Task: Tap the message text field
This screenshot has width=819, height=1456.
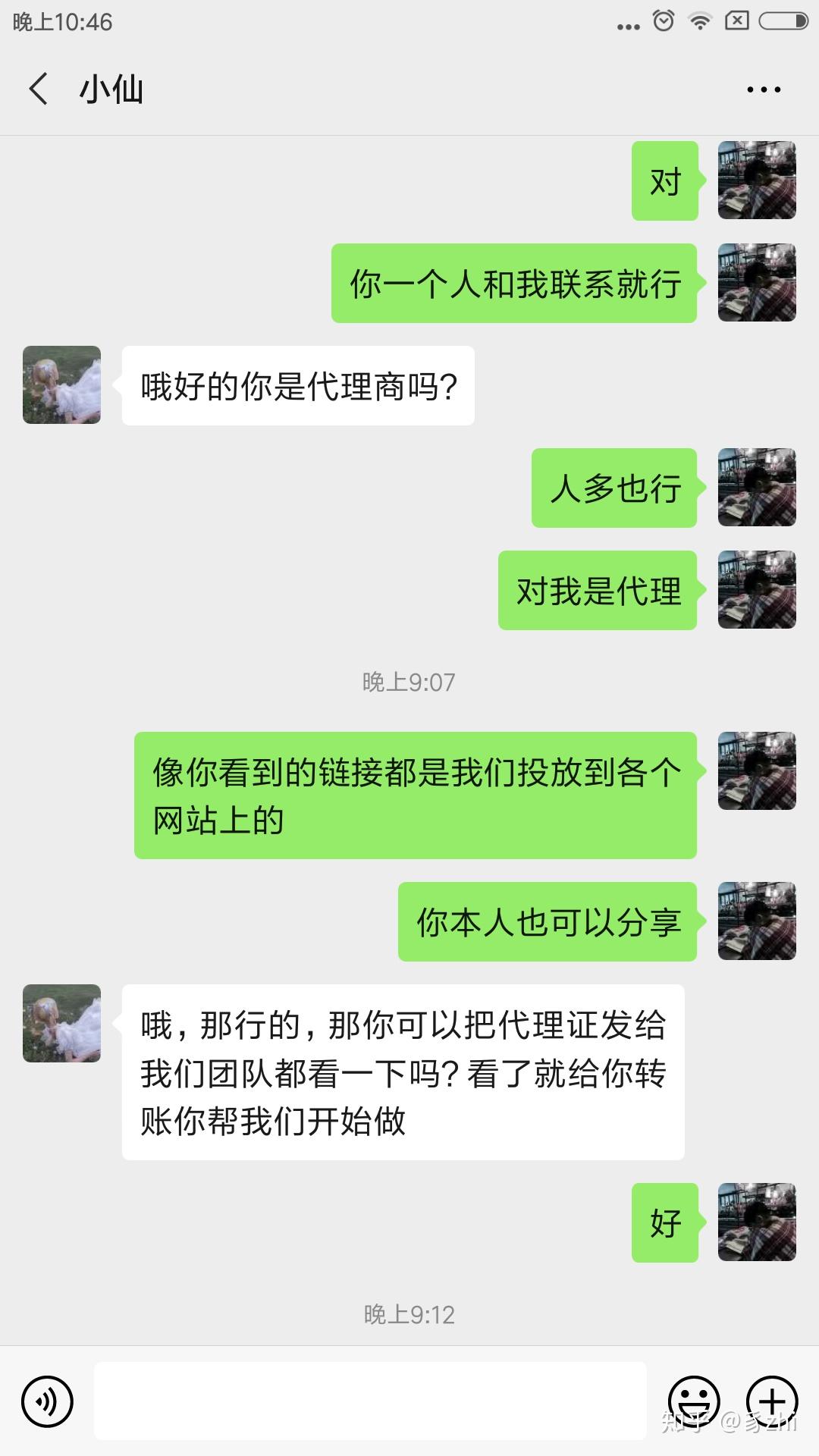Action: tap(370, 1401)
